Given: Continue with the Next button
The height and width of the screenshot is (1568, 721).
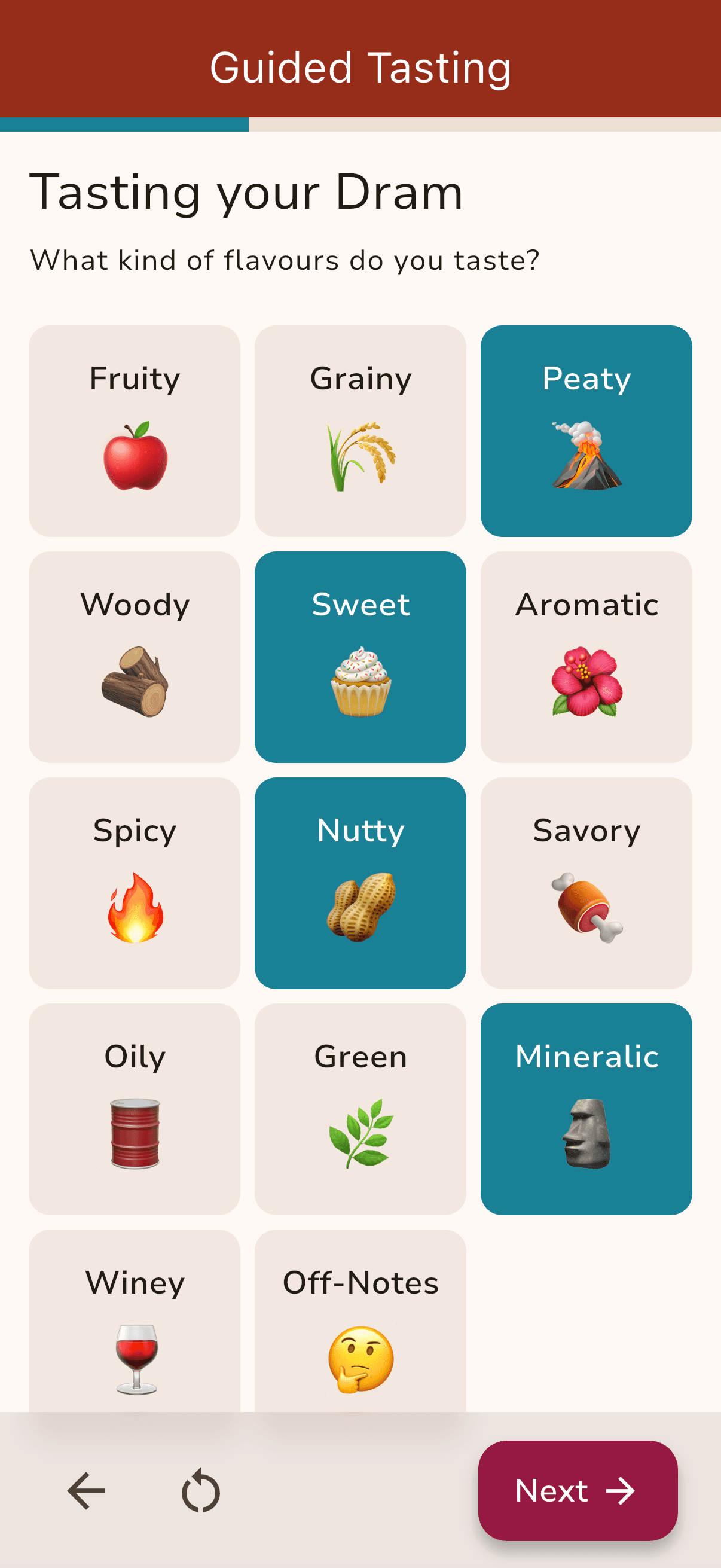Looking at the screenshot, I should point(578,1491).
